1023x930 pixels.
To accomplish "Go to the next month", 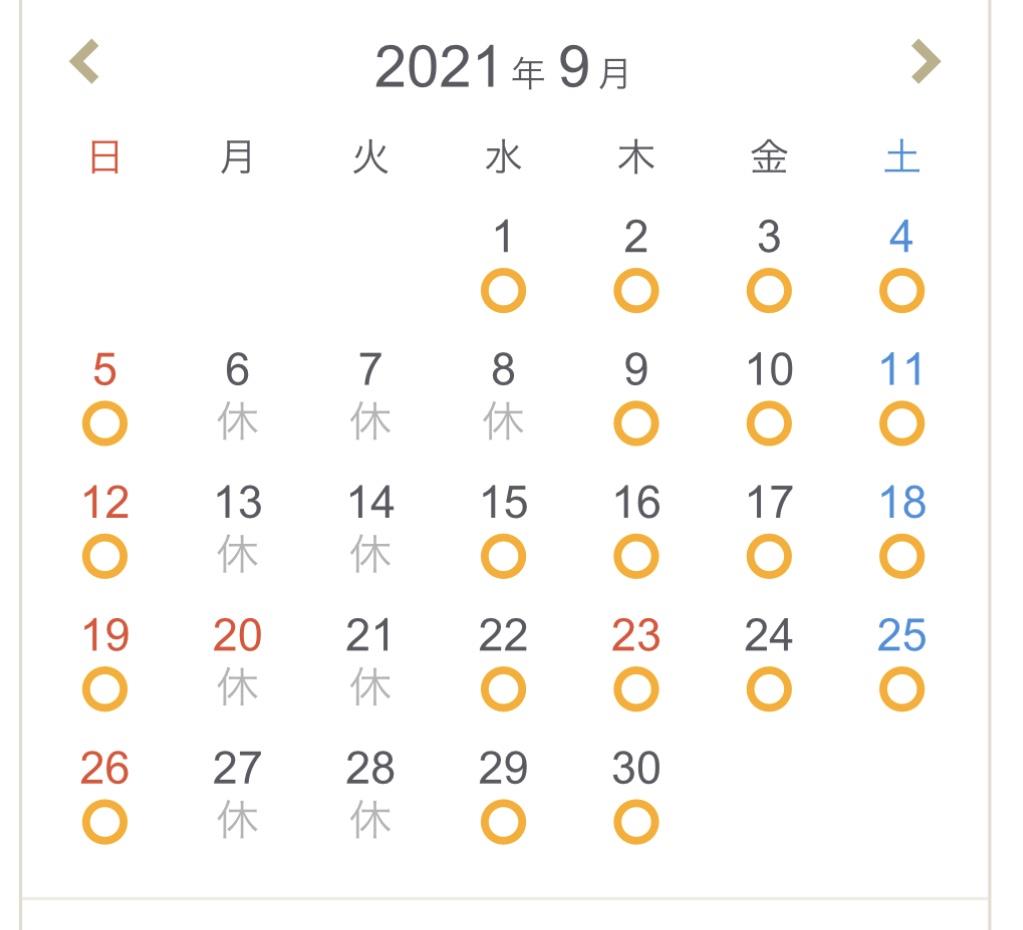I will [x=926, y=62].
